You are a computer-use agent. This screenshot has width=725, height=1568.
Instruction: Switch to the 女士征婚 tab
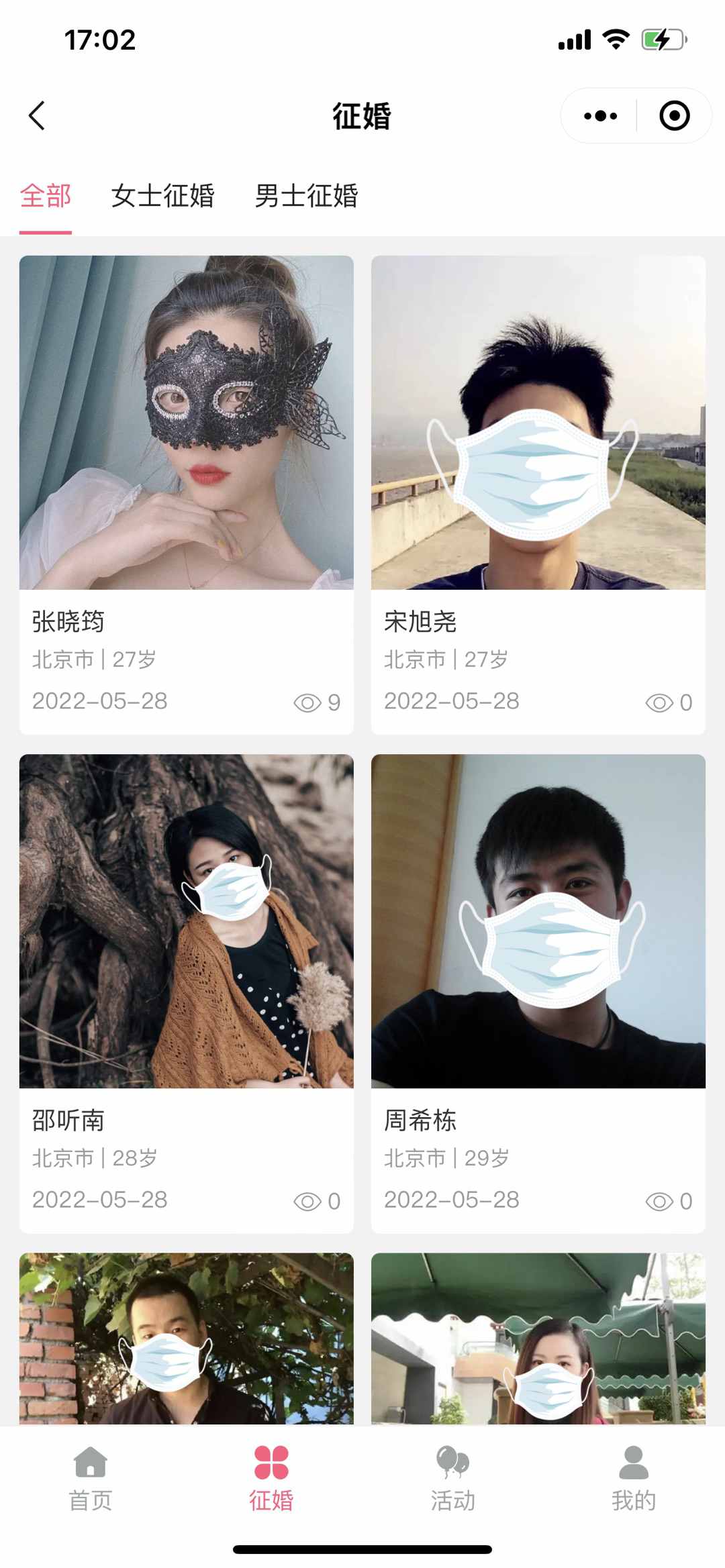click(162, 197)
